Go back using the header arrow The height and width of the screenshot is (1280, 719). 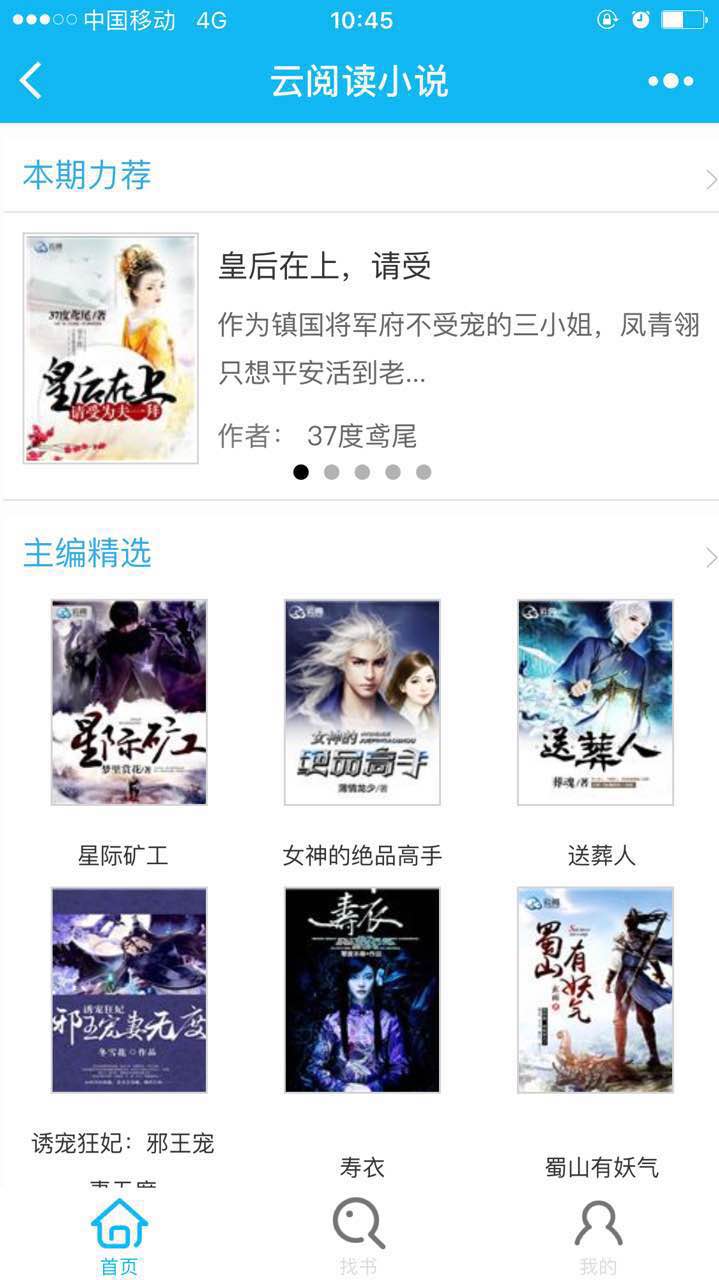[31, 81]
